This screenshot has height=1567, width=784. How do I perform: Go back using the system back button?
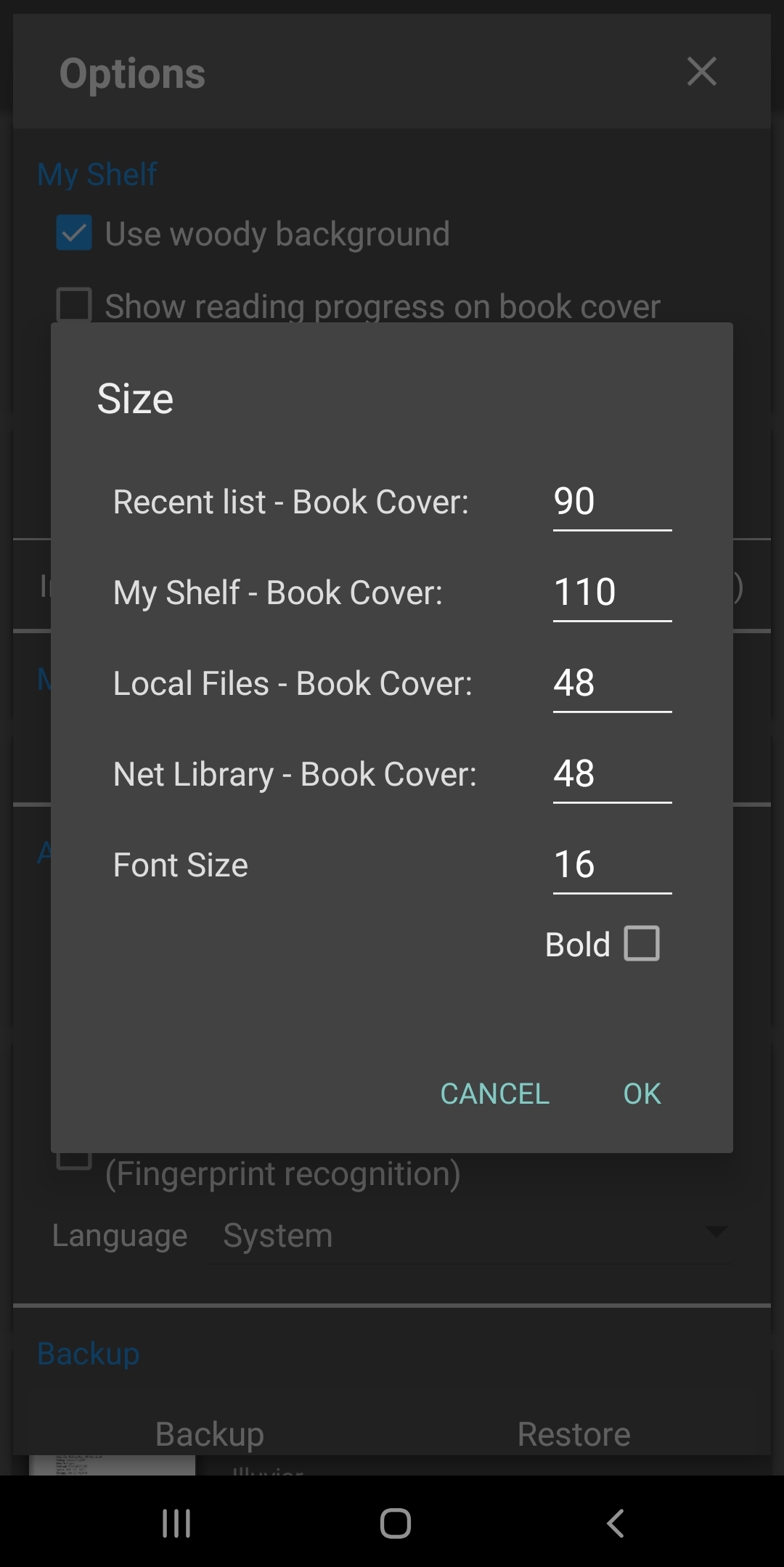click(615, 1523)
